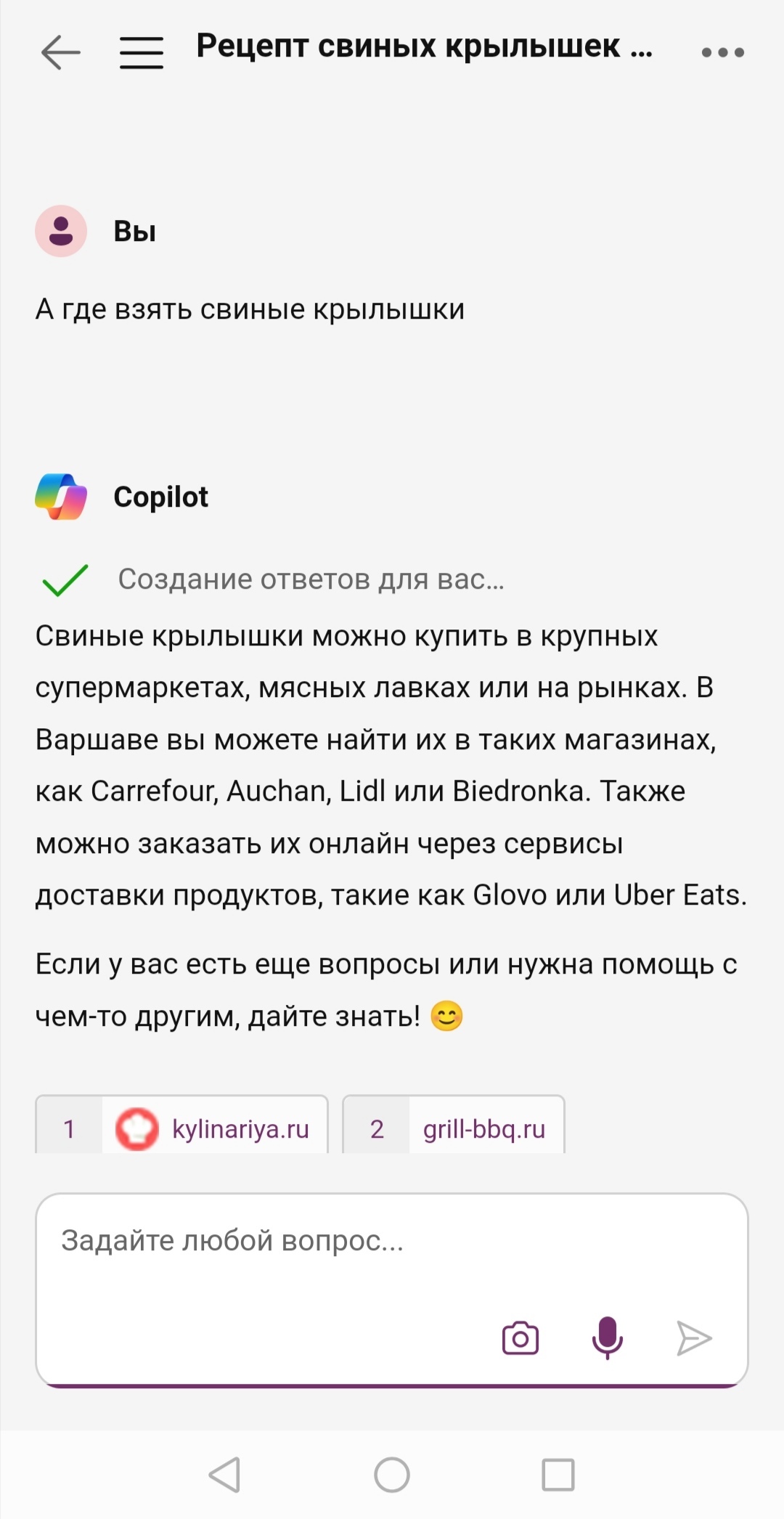The image size is (784, 1519).
Task: Send the message with the arrow icon
Action: tap(694, 1337)
